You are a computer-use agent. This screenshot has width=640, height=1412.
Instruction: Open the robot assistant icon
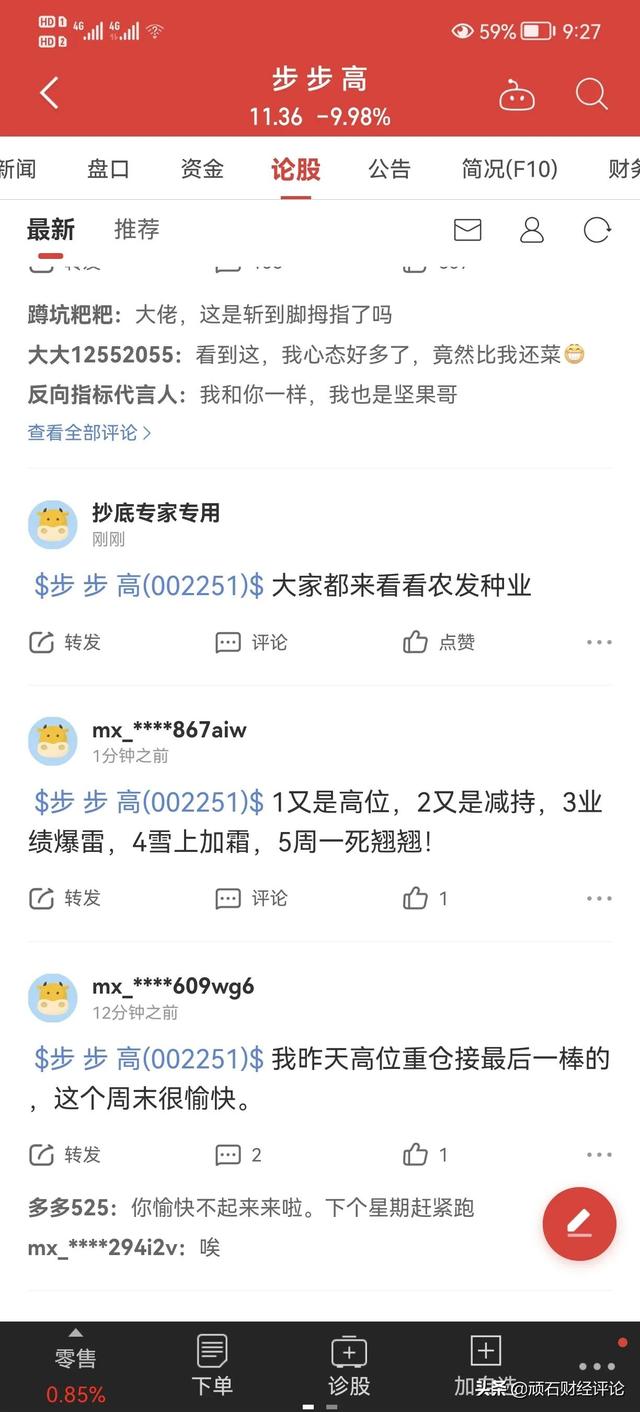click(x=517, y=96)
